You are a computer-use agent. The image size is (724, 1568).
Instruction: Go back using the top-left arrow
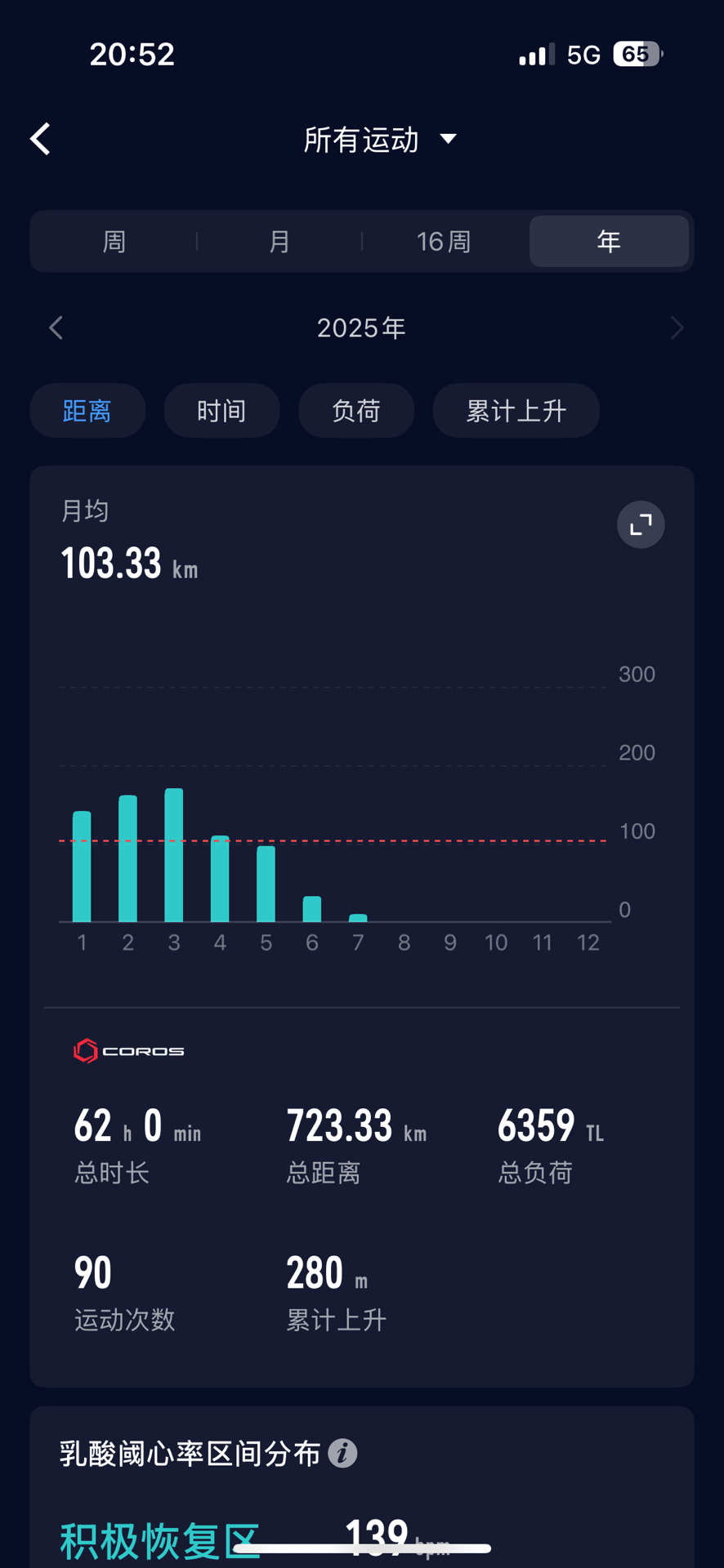click(41, 140)
